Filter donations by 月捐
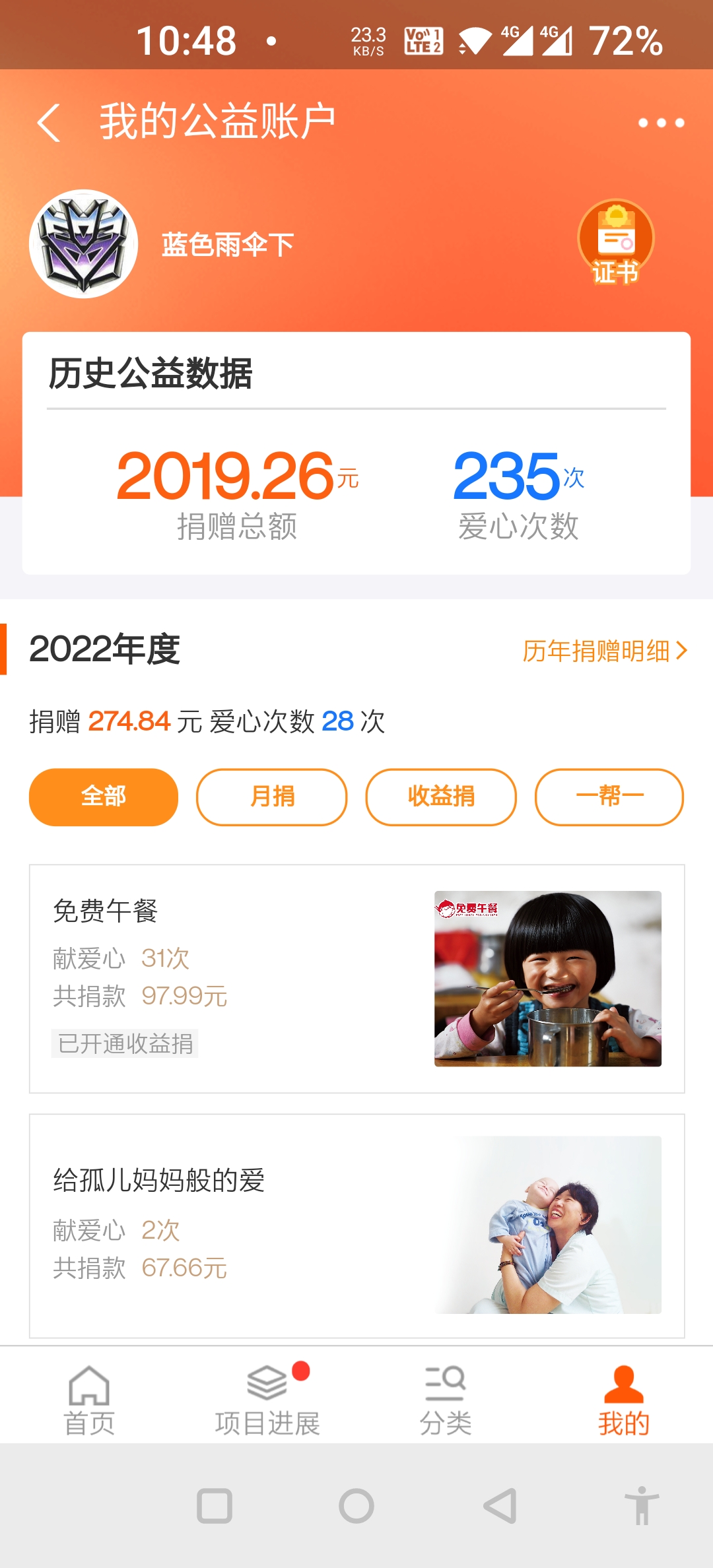 coord(271,797)
